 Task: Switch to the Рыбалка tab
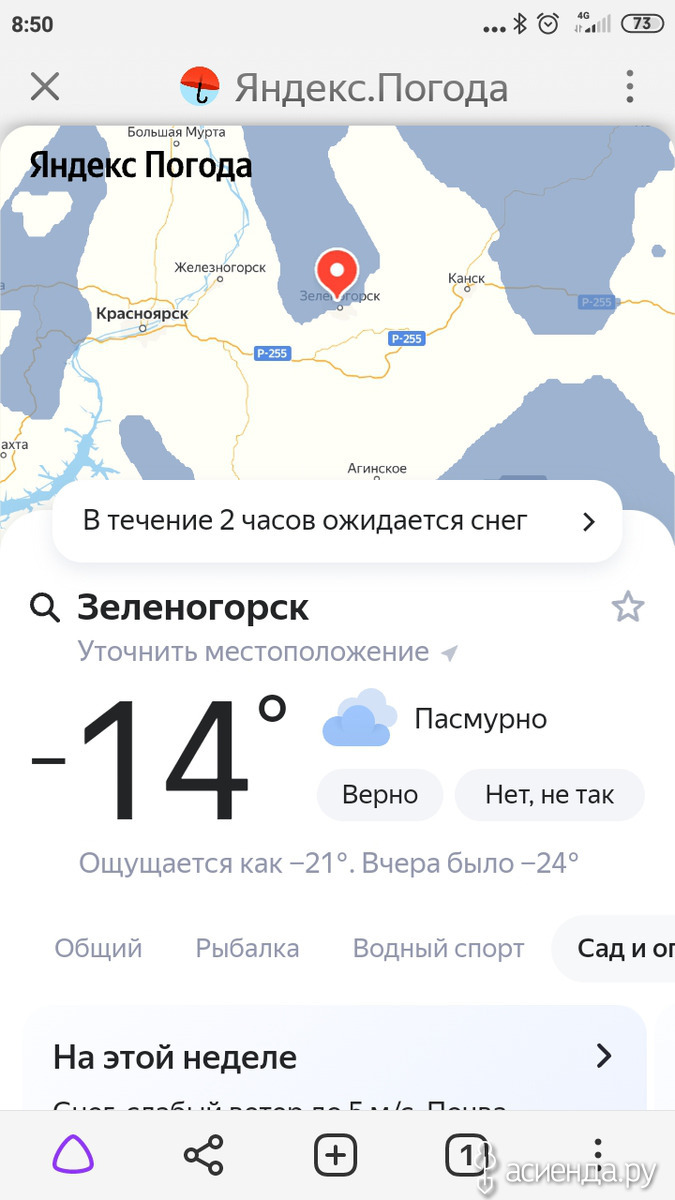pos(247,948)
